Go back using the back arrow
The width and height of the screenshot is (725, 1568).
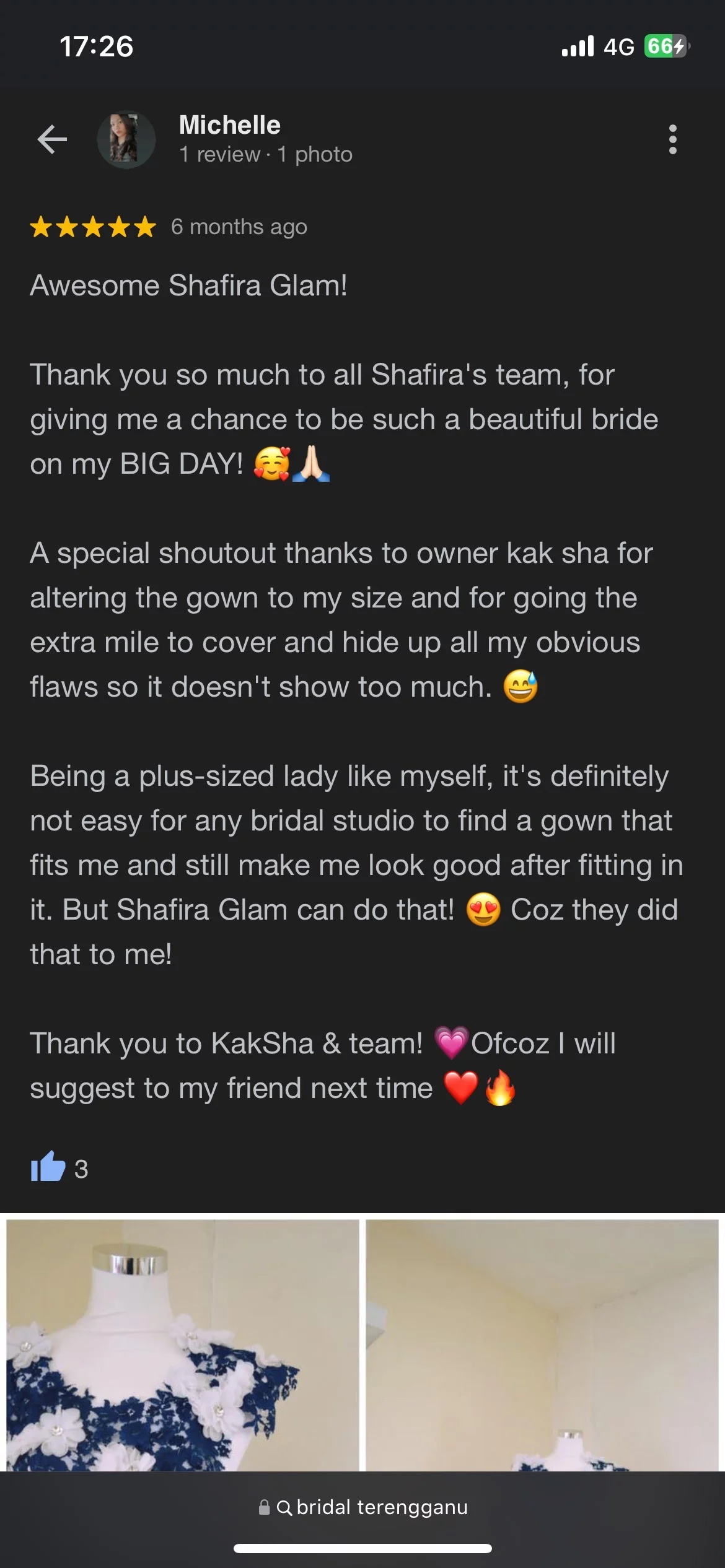[52, 139]
